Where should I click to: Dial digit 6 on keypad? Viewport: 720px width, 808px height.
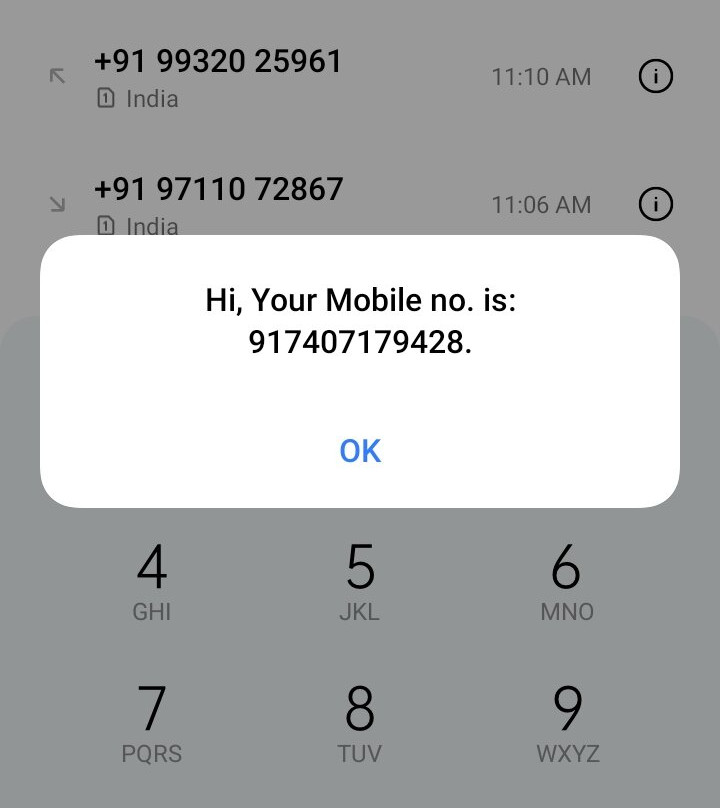click(566, 582)
